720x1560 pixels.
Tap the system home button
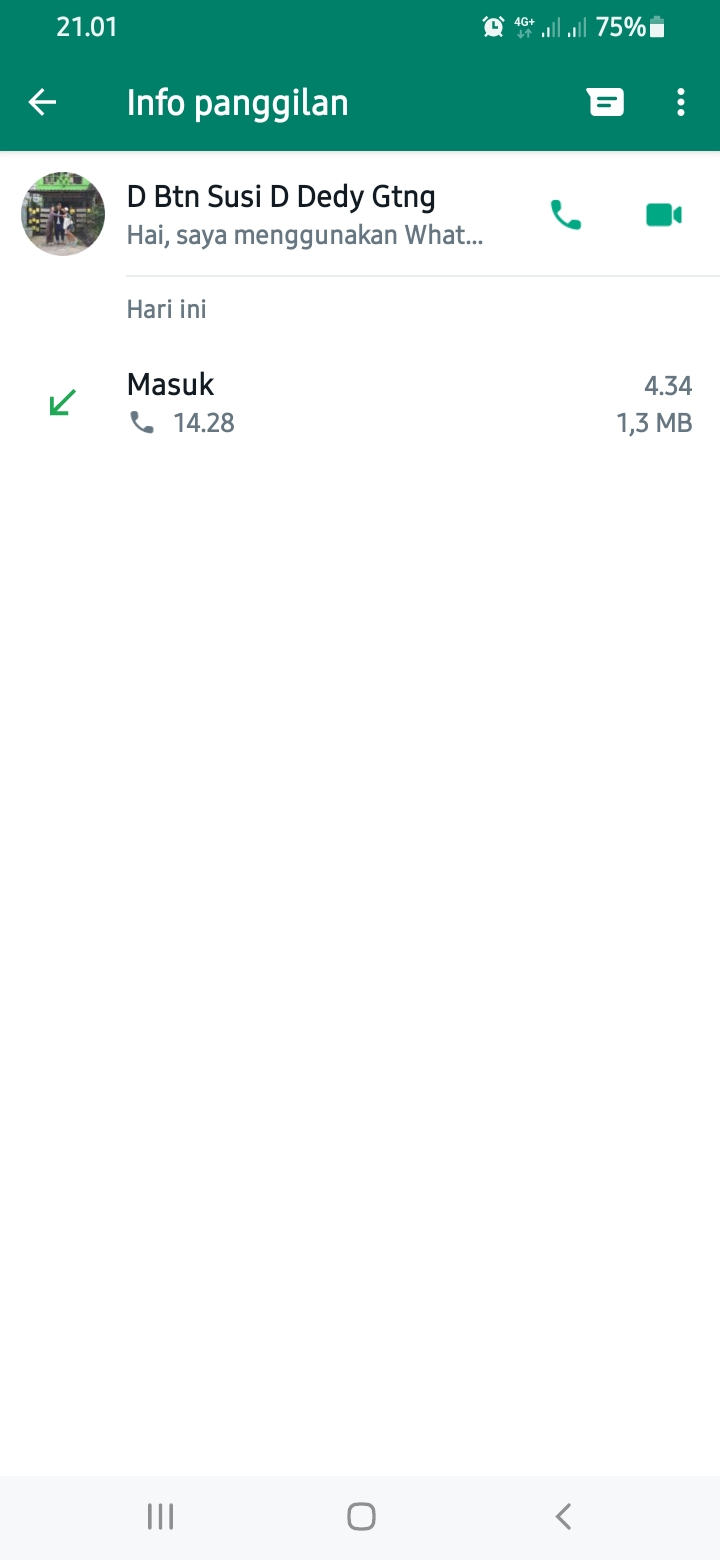[361, 1516]
